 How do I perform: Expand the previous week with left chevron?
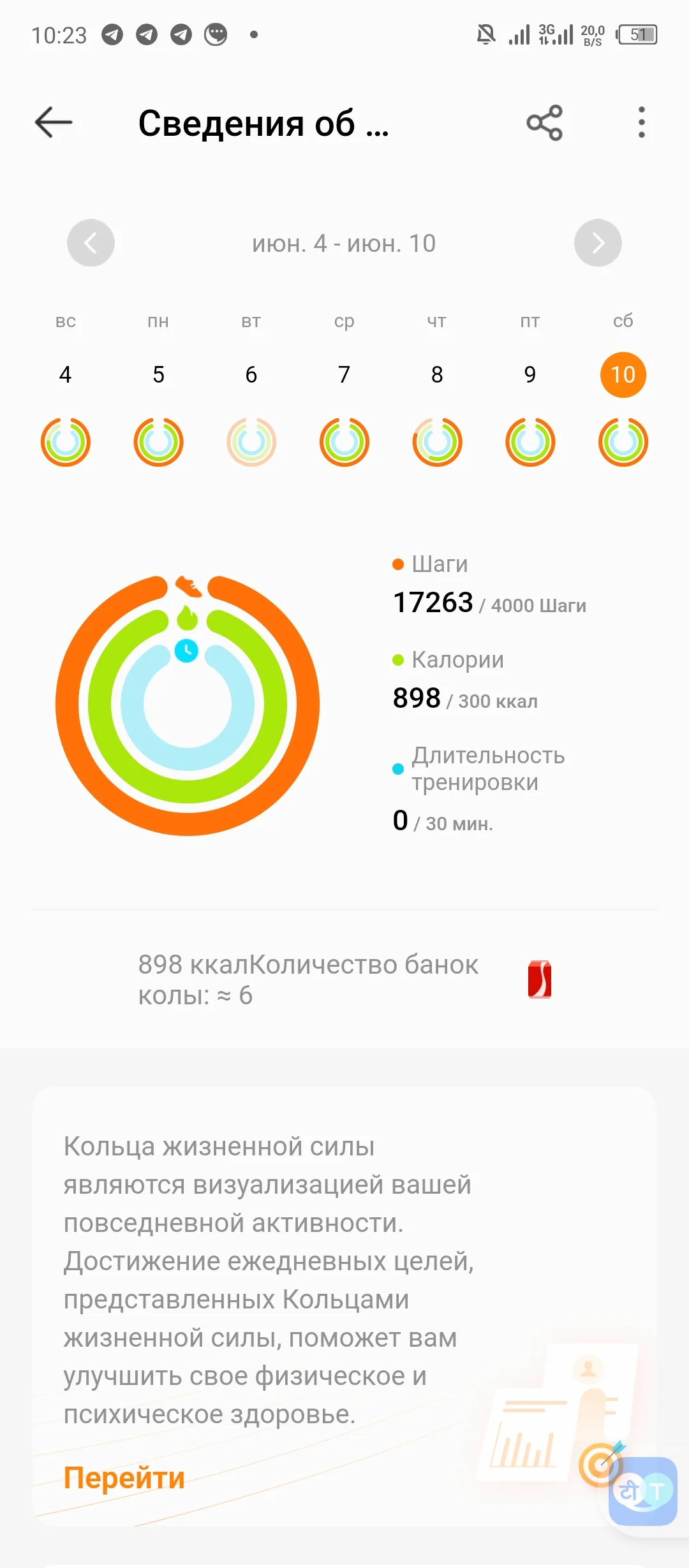(x=90, y=242)
